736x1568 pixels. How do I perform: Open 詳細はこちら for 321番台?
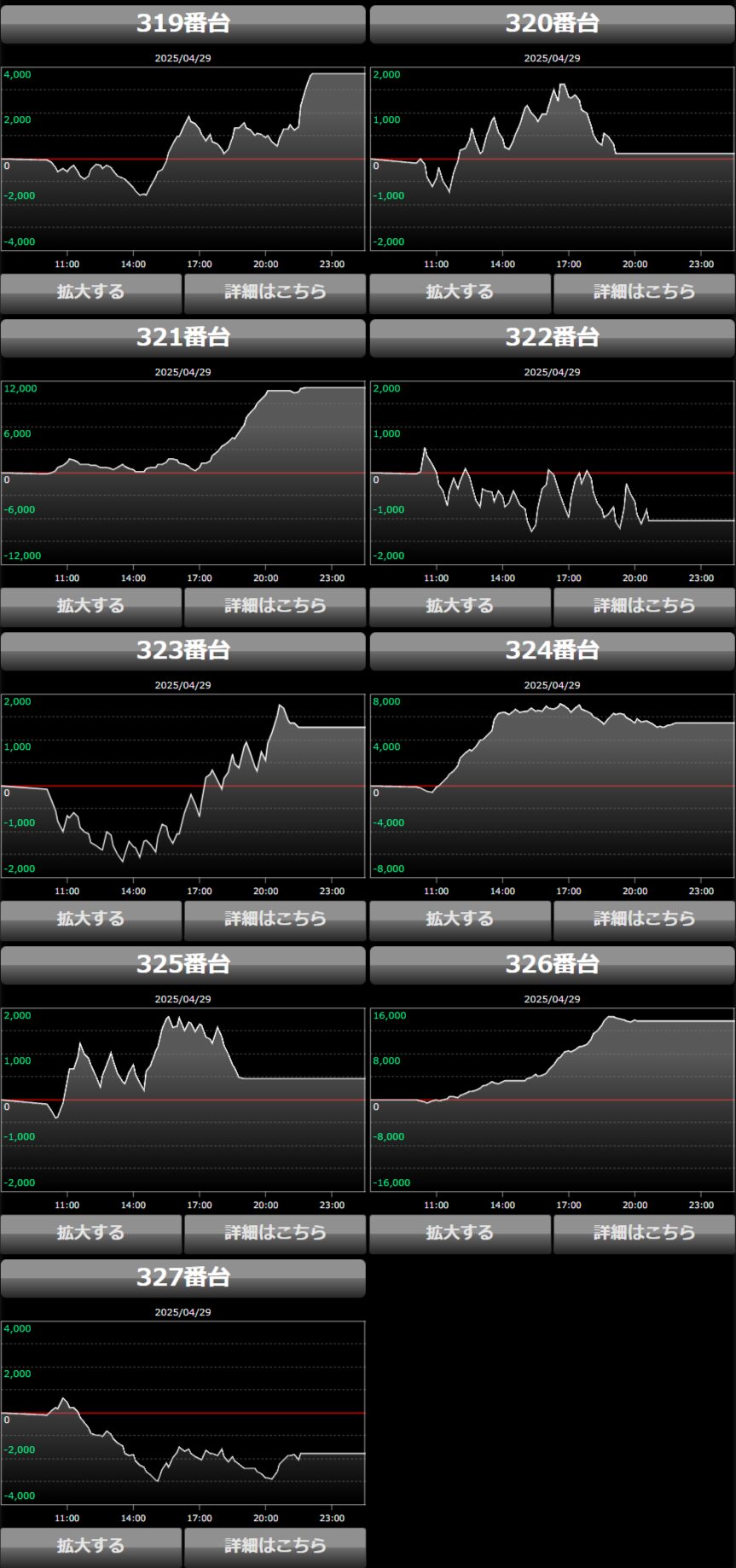click(x=275, y=606)
